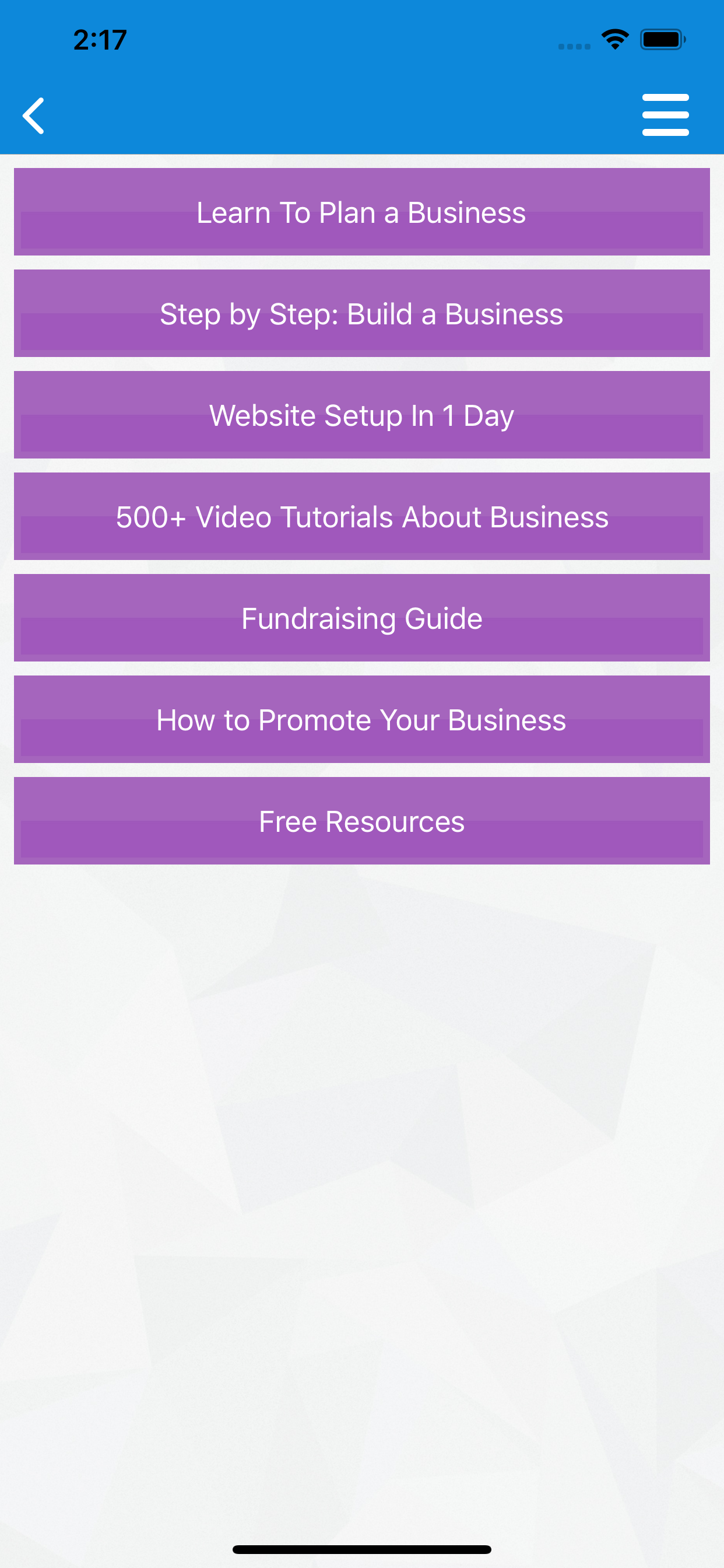The width and height of the screenshot is (724, 1568).
Task: Open Step by Step: Build a Business
Action: click(x=361, y=313)
